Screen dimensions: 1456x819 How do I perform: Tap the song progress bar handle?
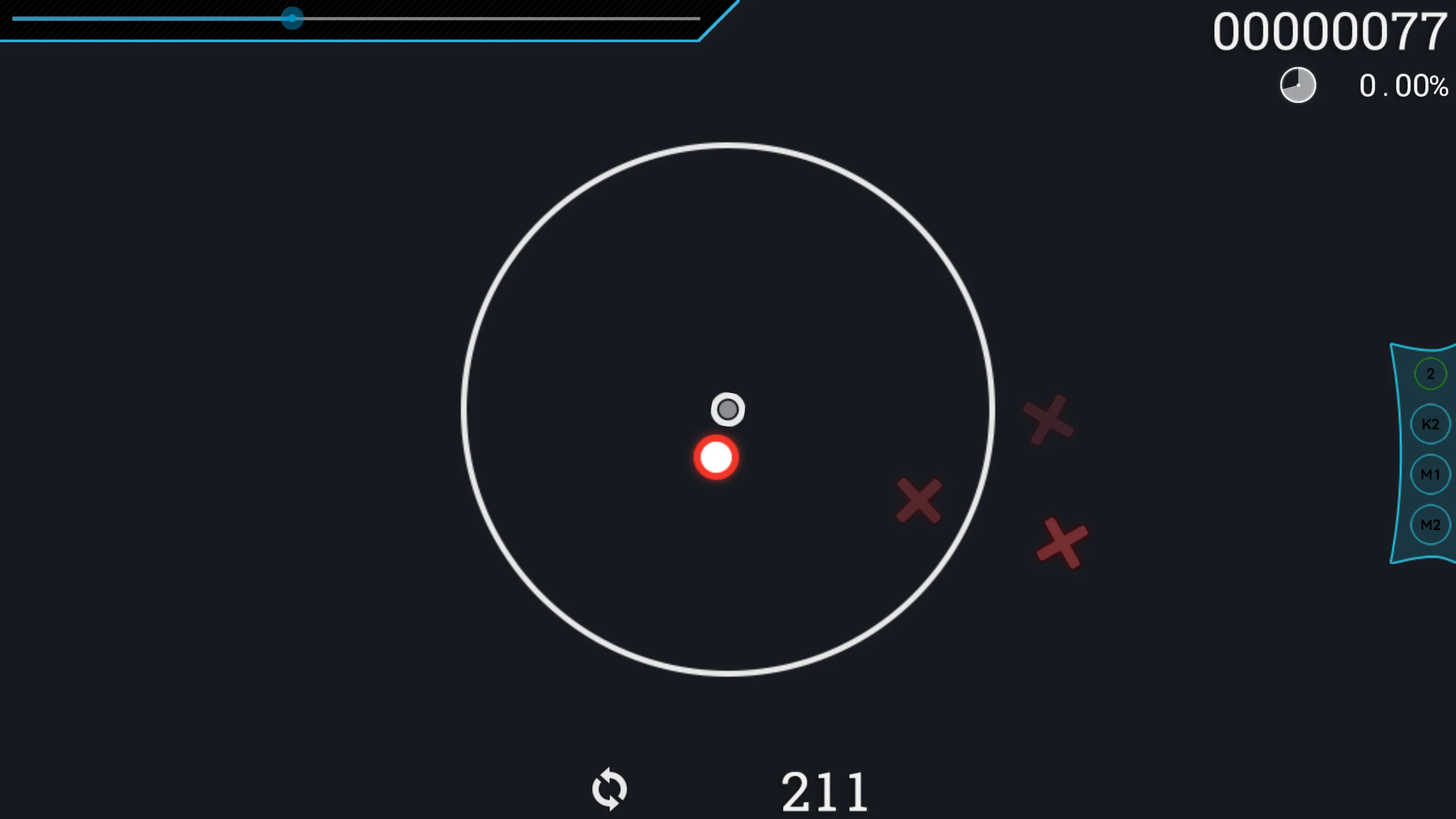292,19
